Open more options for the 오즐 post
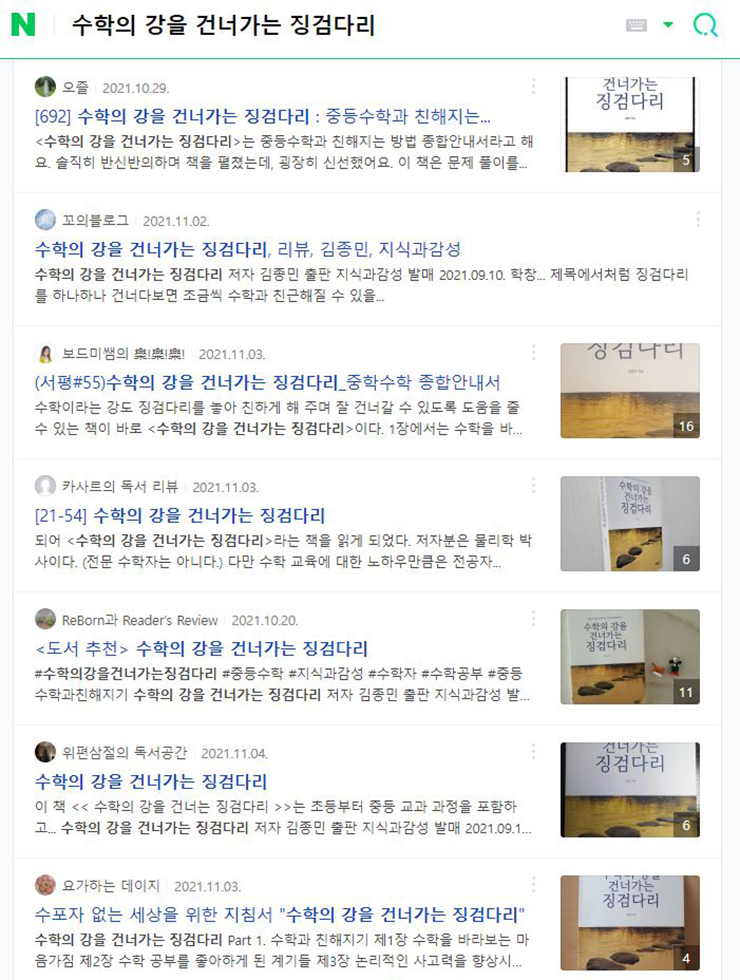 pos(534,87)
